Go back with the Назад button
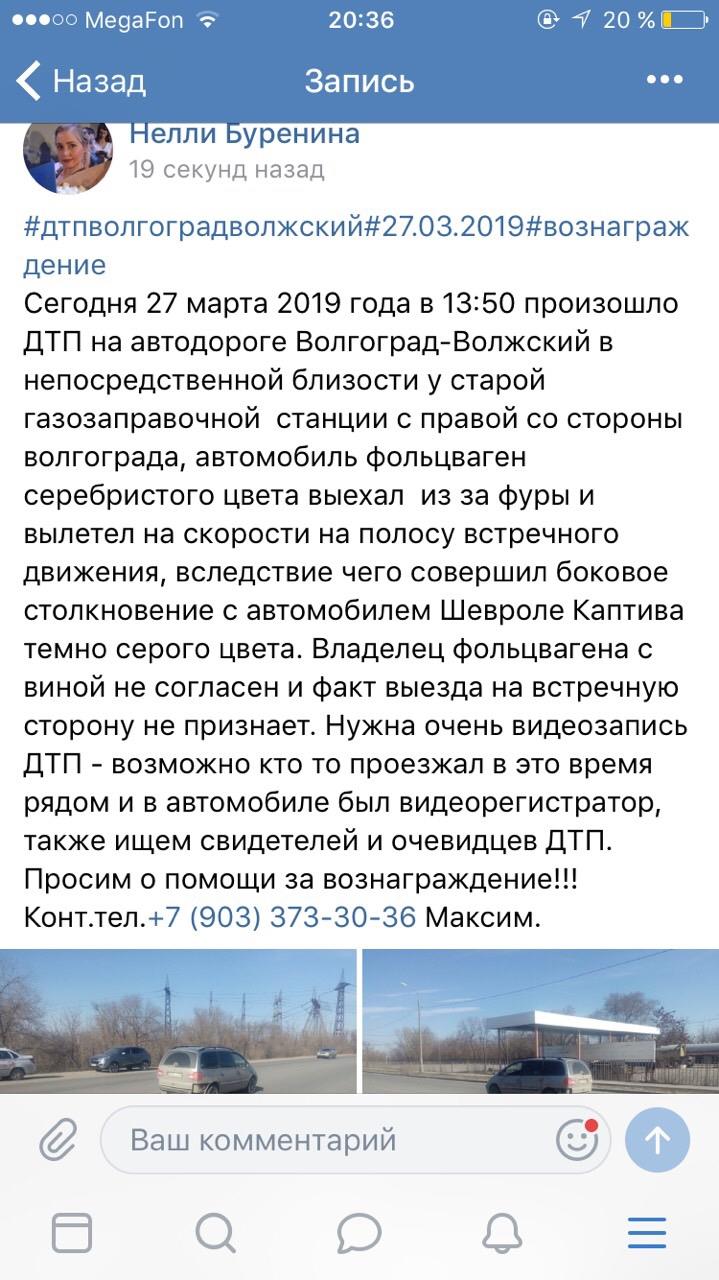Screen dimensions: 719x1280 coord(82,81)
